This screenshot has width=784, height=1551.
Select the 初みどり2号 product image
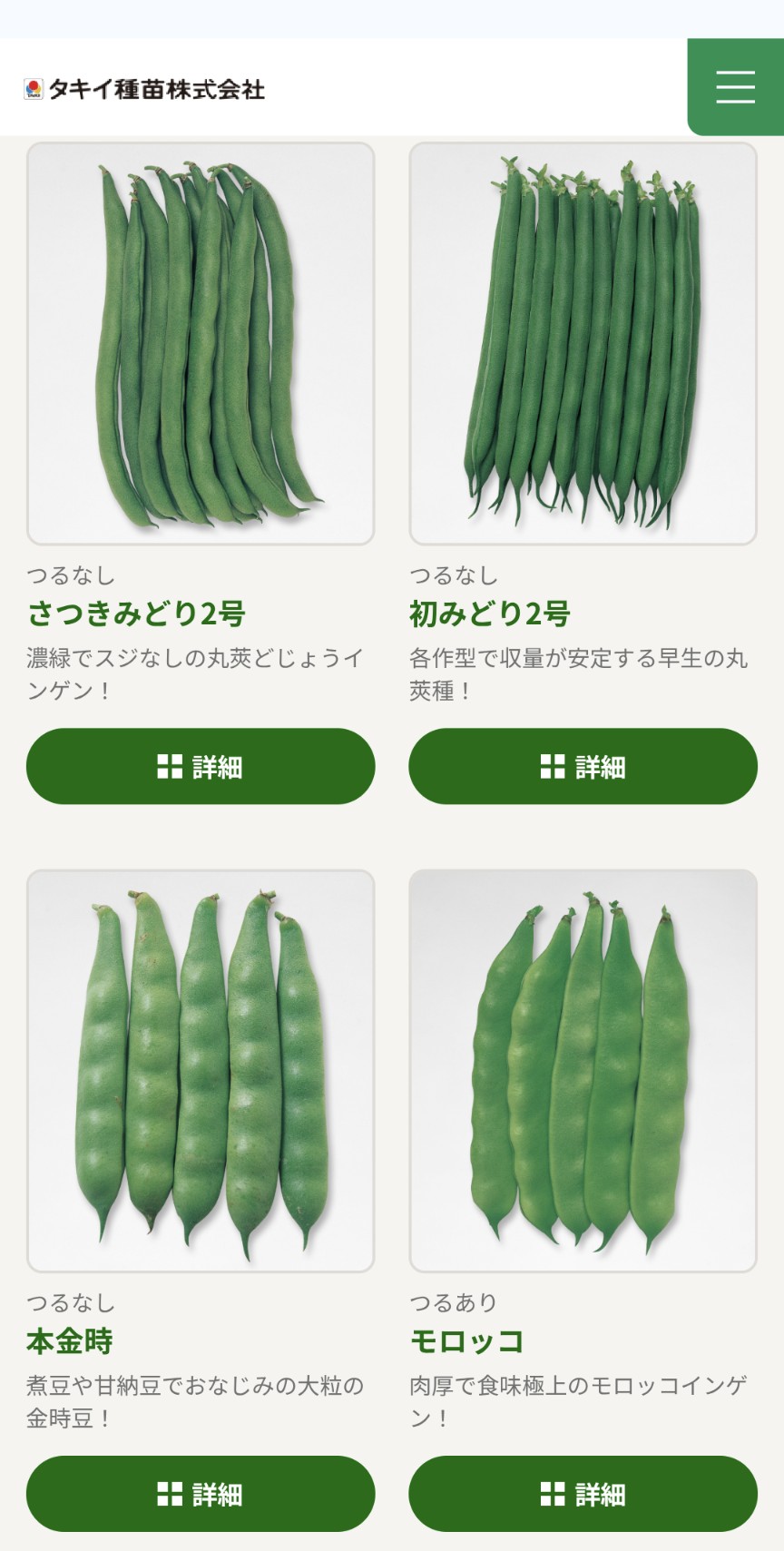[x=583, y=344]
